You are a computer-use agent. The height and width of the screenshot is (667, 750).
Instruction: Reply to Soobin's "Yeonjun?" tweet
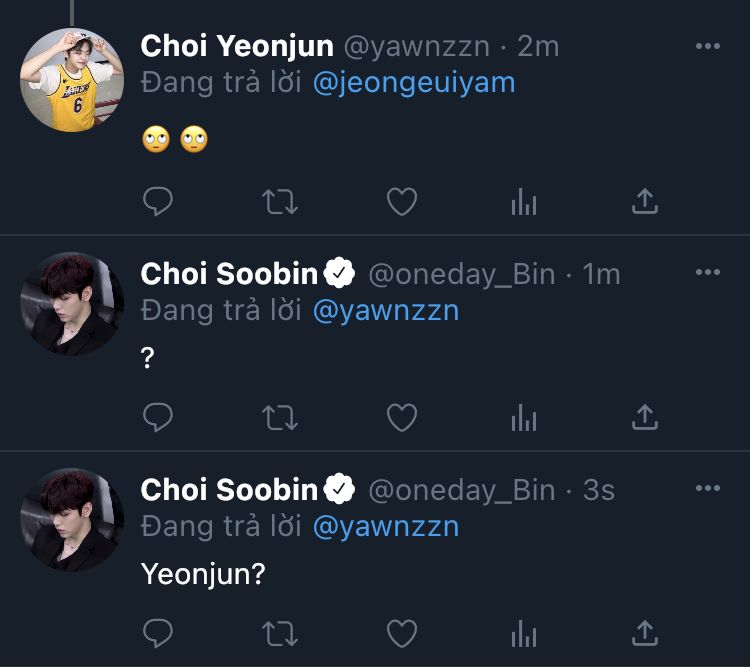(x=158, y=633)
